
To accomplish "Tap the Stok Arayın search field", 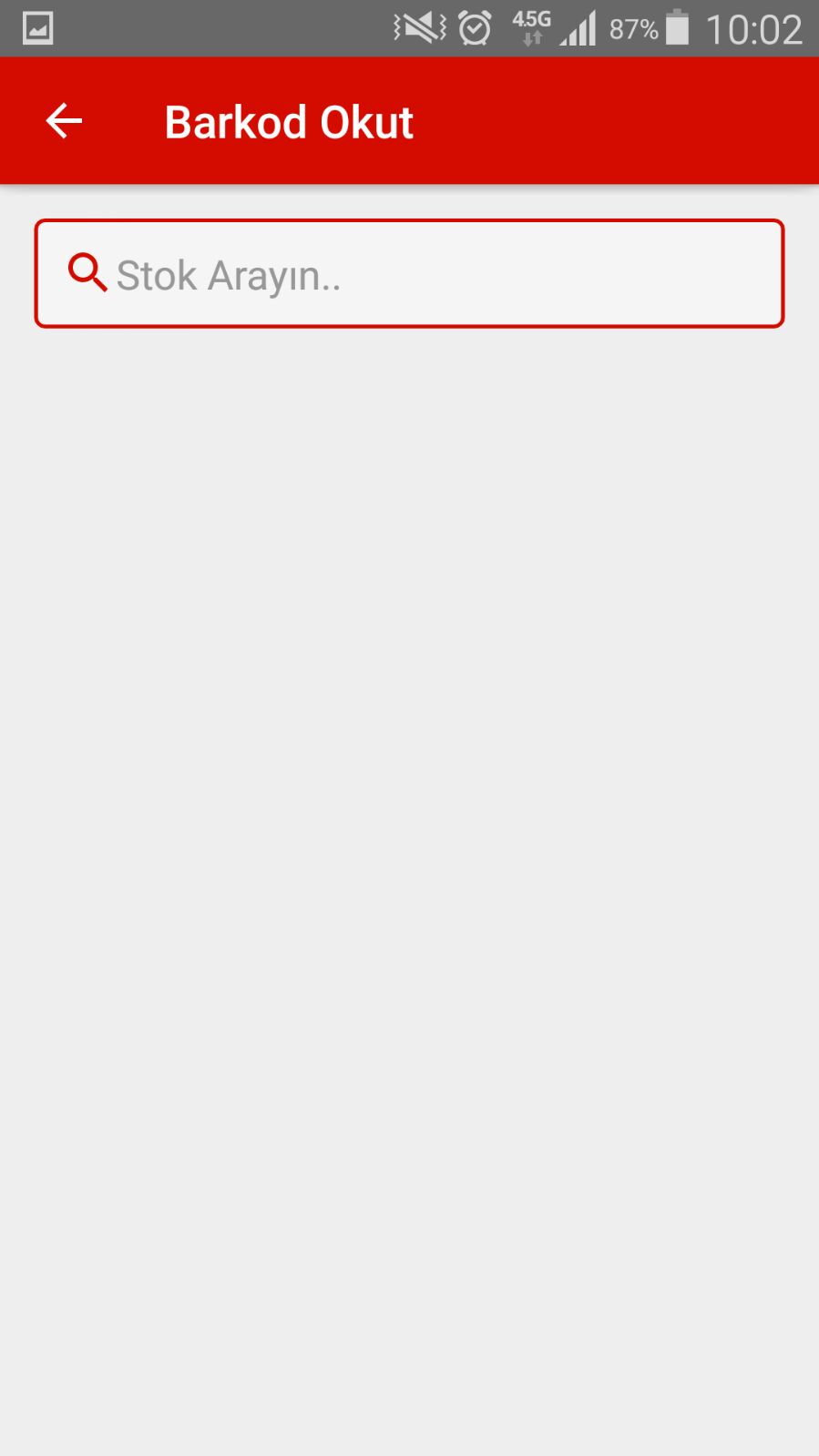I will click(x=409, y=273).
